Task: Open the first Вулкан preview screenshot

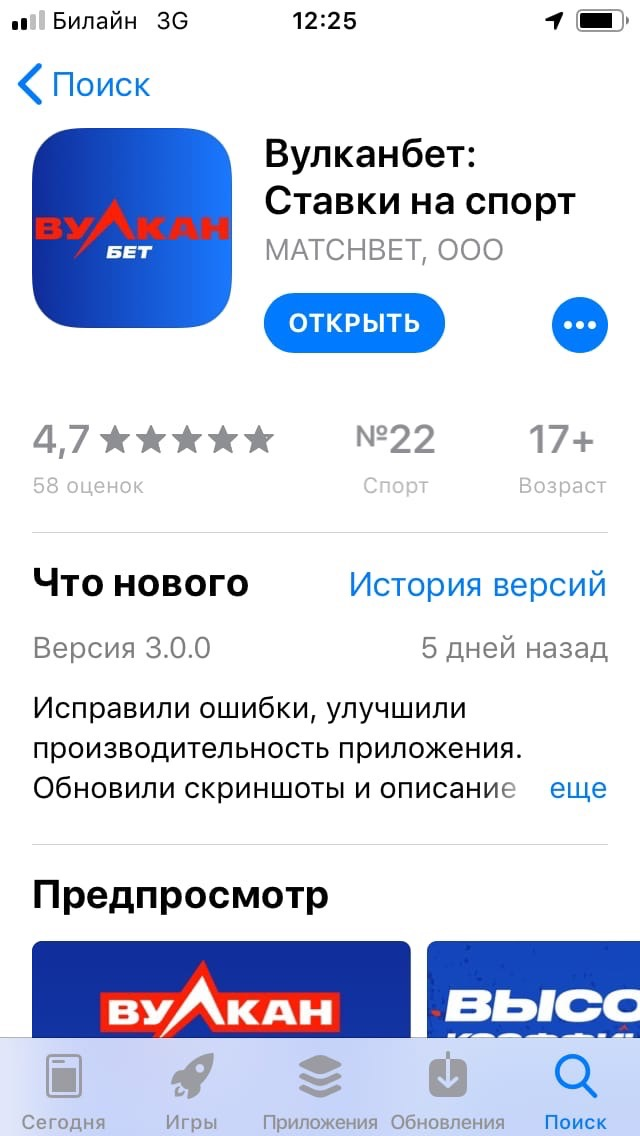Action: tap(221, 990)
